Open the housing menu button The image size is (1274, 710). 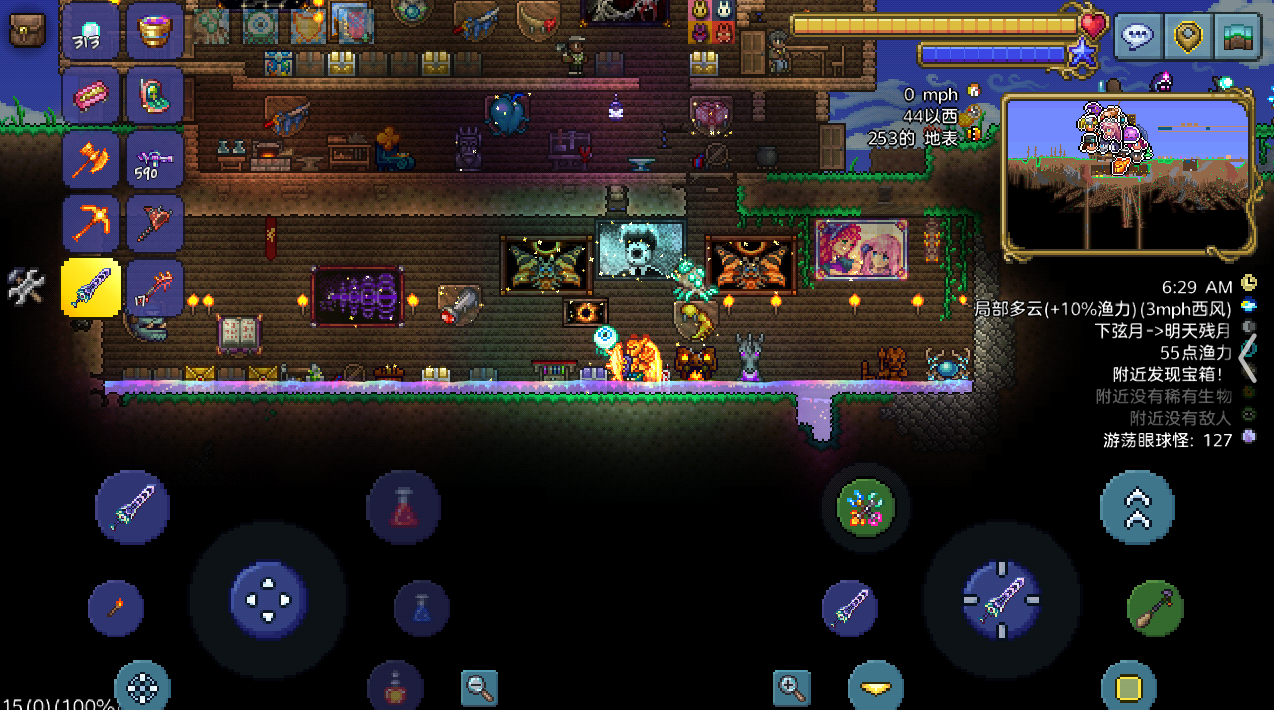(1237, 37)
